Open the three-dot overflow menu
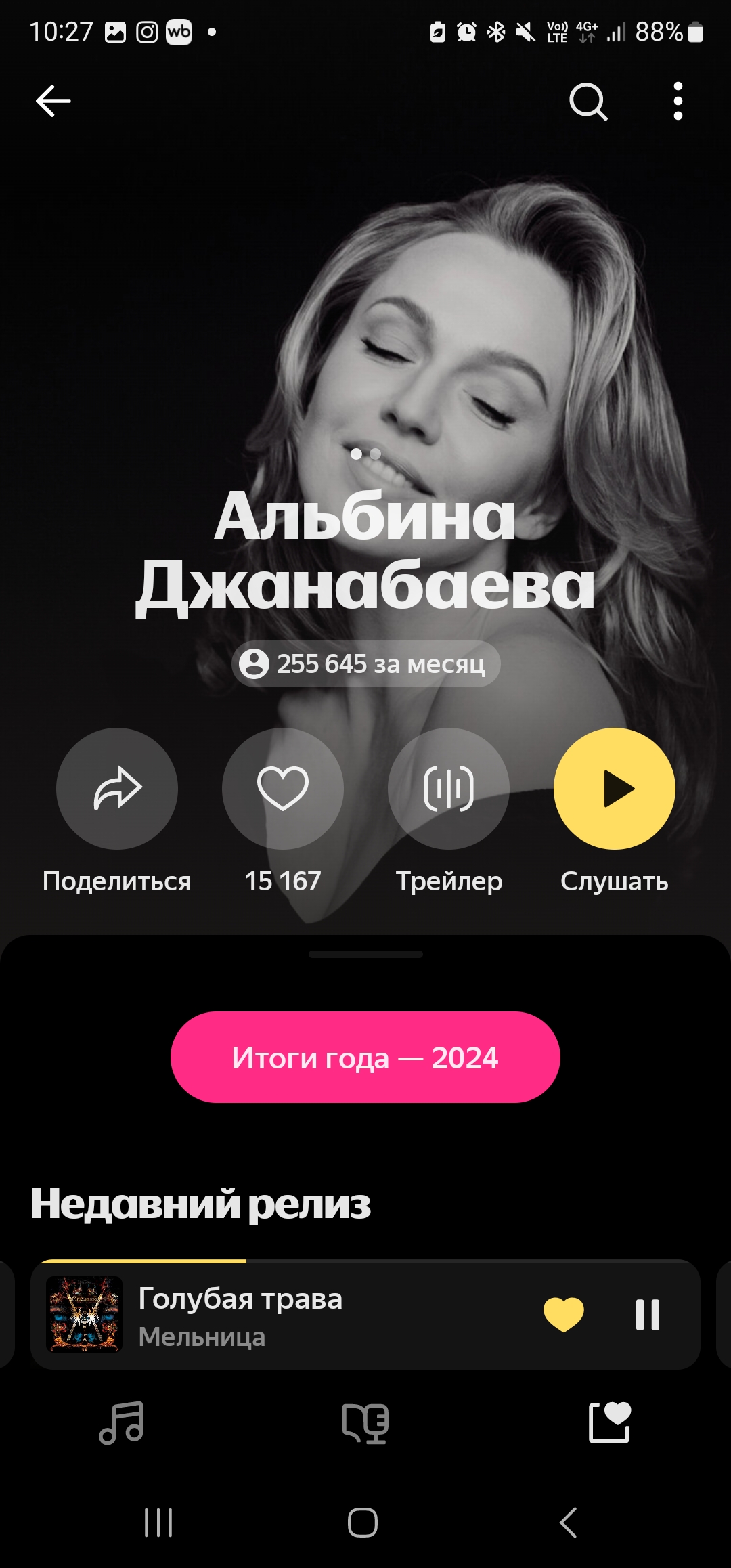Viewport: 731px width, 1568px height. pyautogui.click(x=678, y=102)
